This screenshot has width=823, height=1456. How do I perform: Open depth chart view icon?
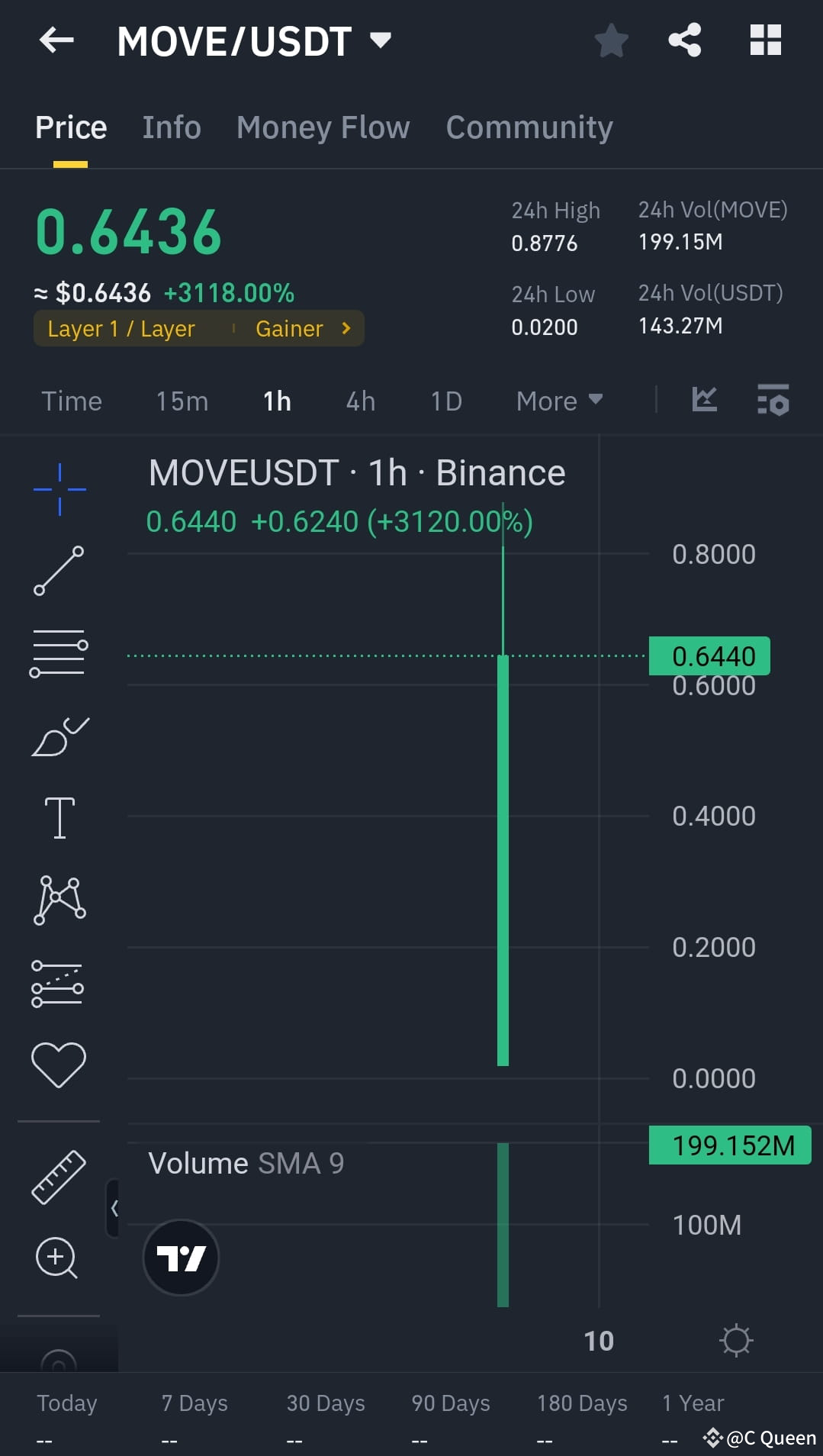click(x=706, y=400)
